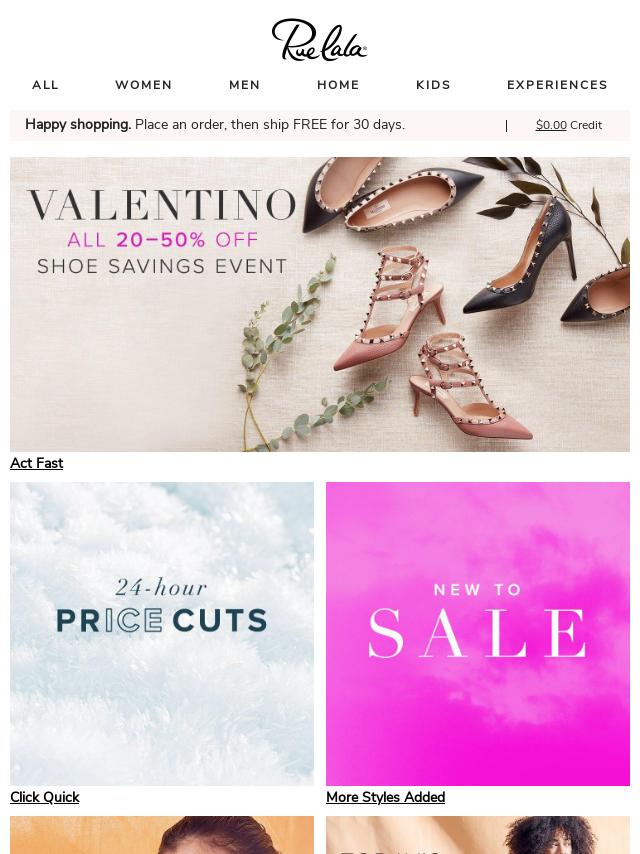The height and width of the screenshot is (854, 640).
Task: Open the HOME category
Action: [x=338, y=85]
